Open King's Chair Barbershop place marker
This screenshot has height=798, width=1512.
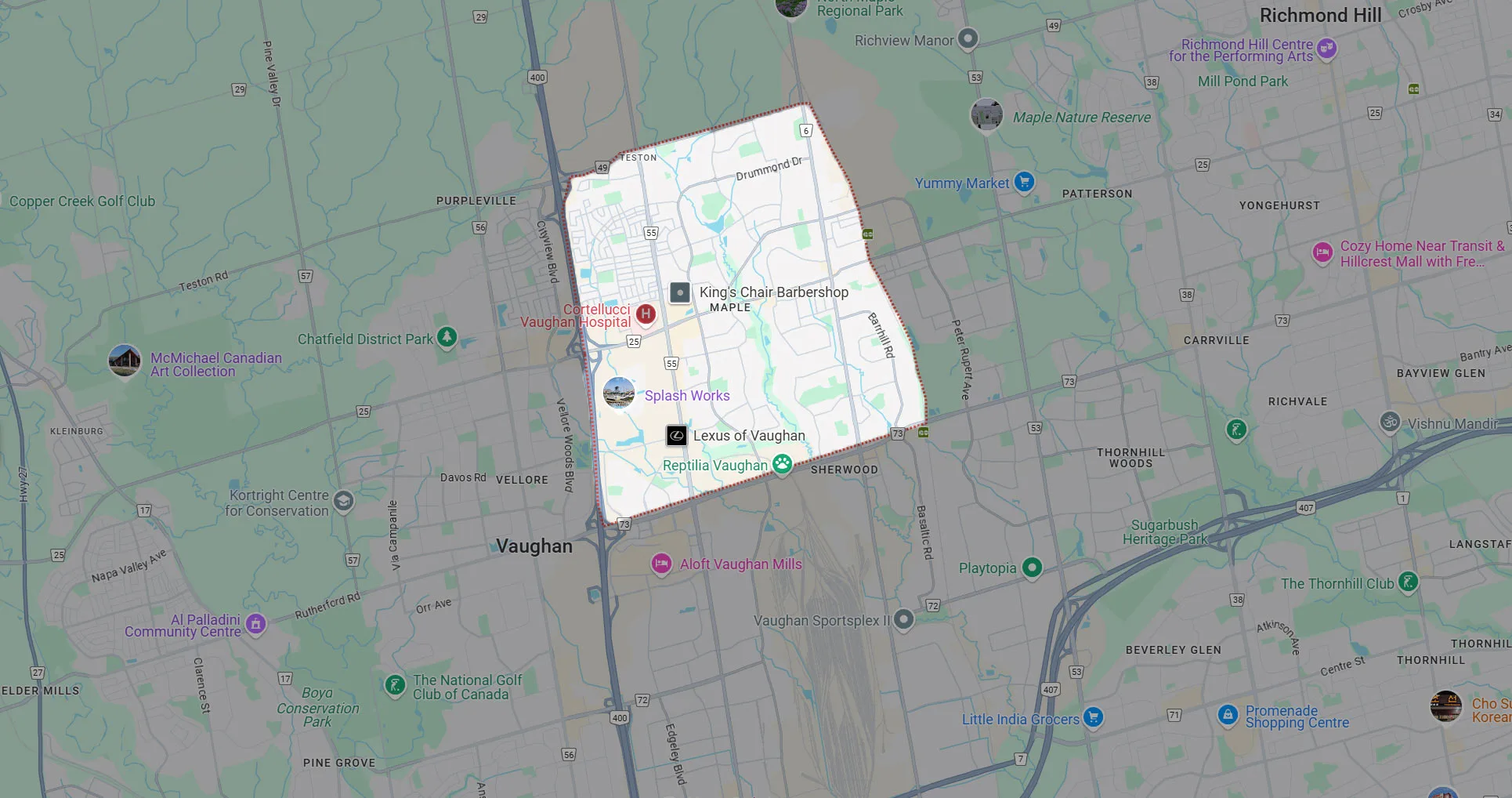pos(680,293)
